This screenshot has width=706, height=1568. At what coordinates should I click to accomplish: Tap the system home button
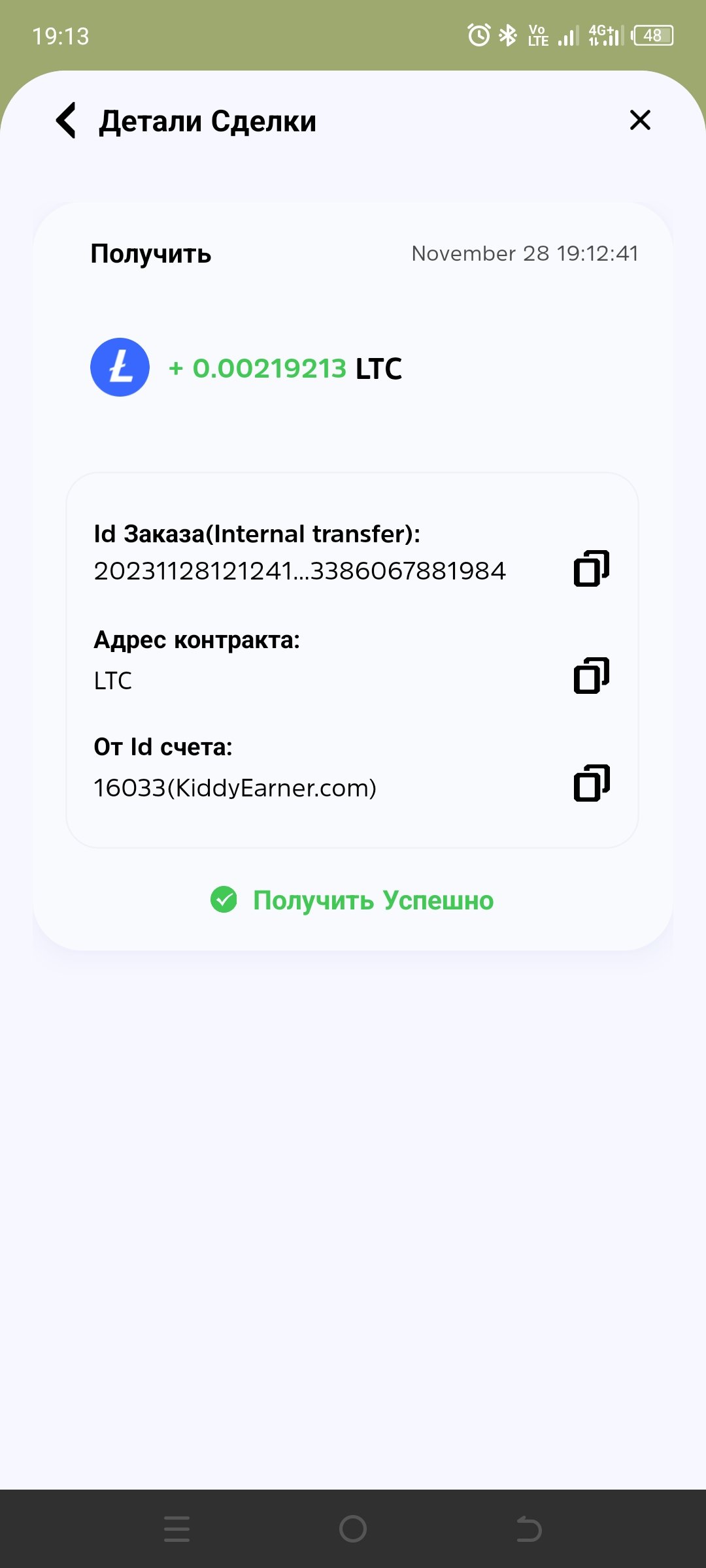353,1529
